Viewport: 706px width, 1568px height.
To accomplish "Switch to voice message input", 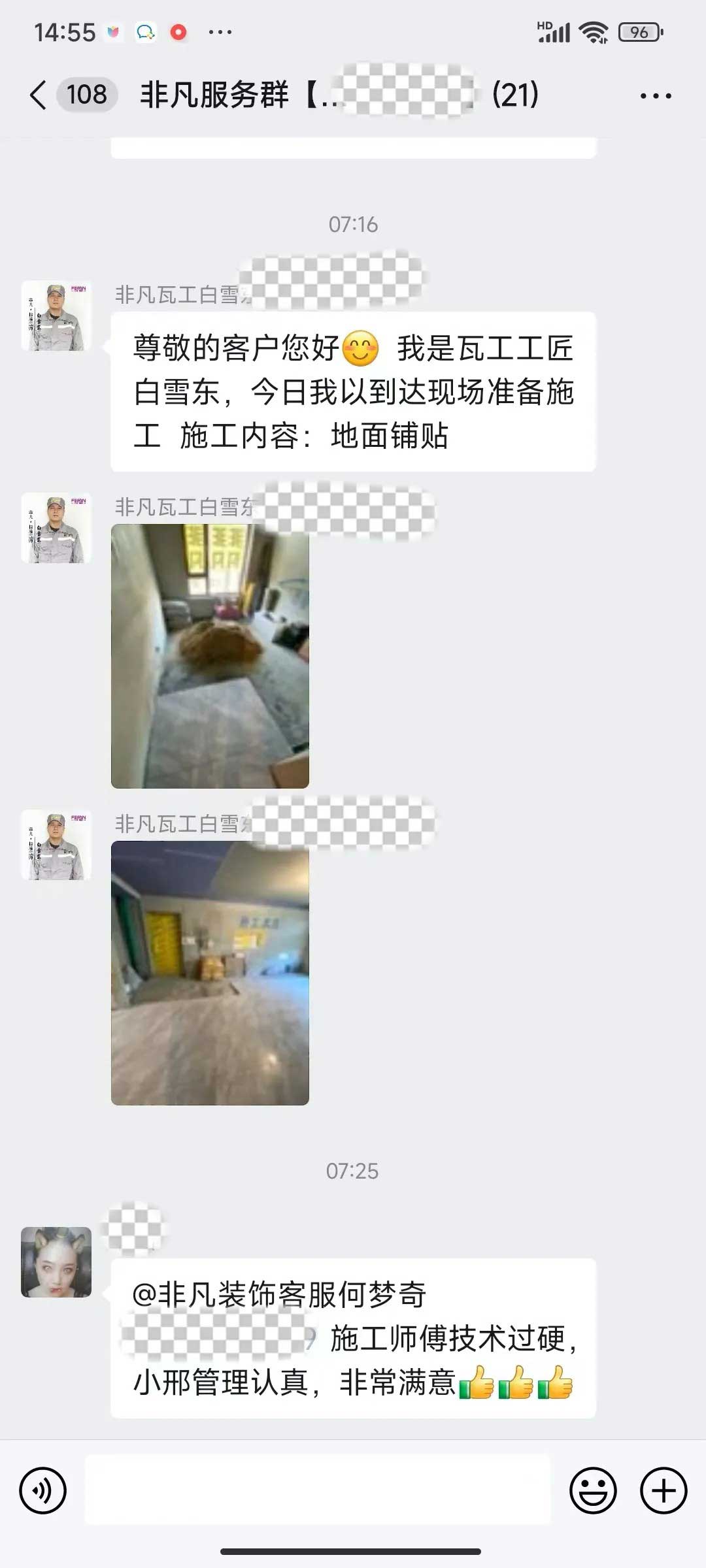I will point(43,1490).
